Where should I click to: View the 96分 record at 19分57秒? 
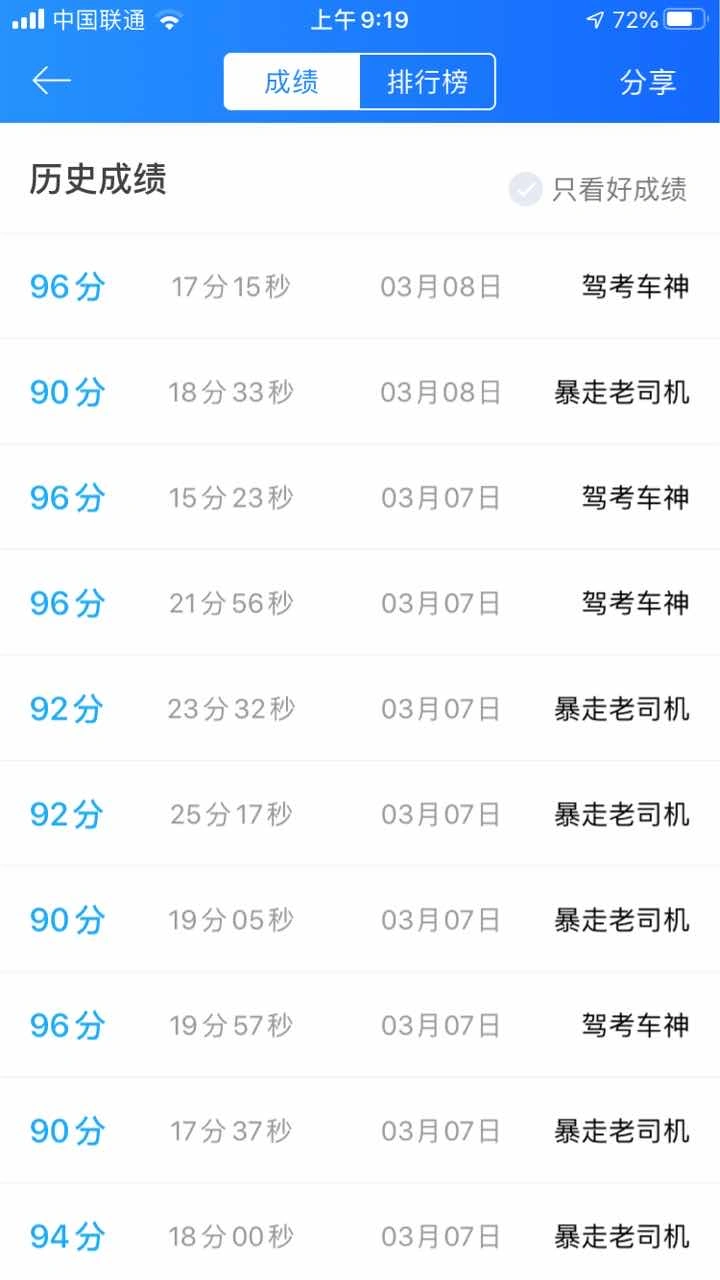coord(360,1025)
